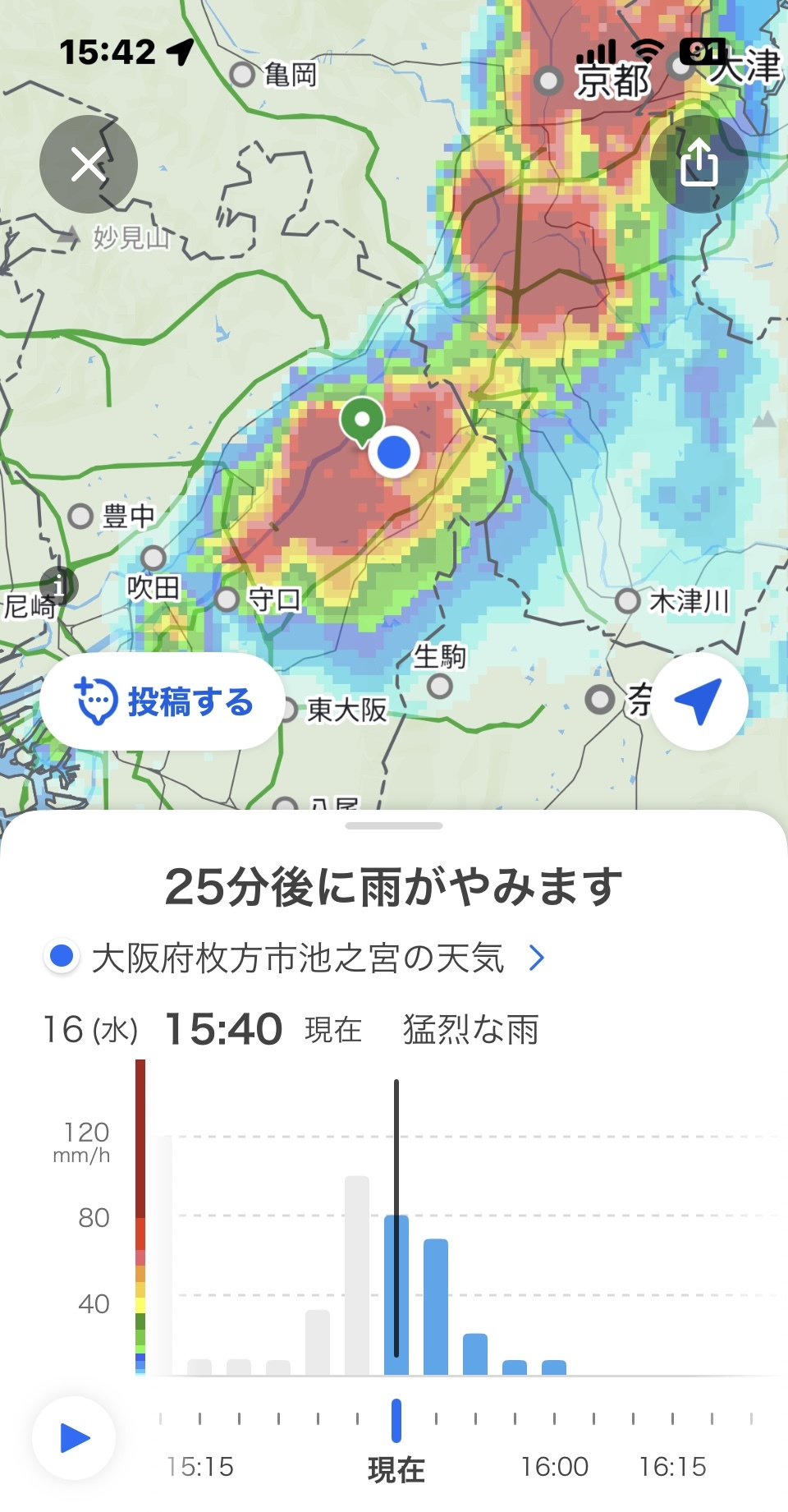788x1512 pixels.
Task: Play the rain radar animation
Action: coord(74,1438)
